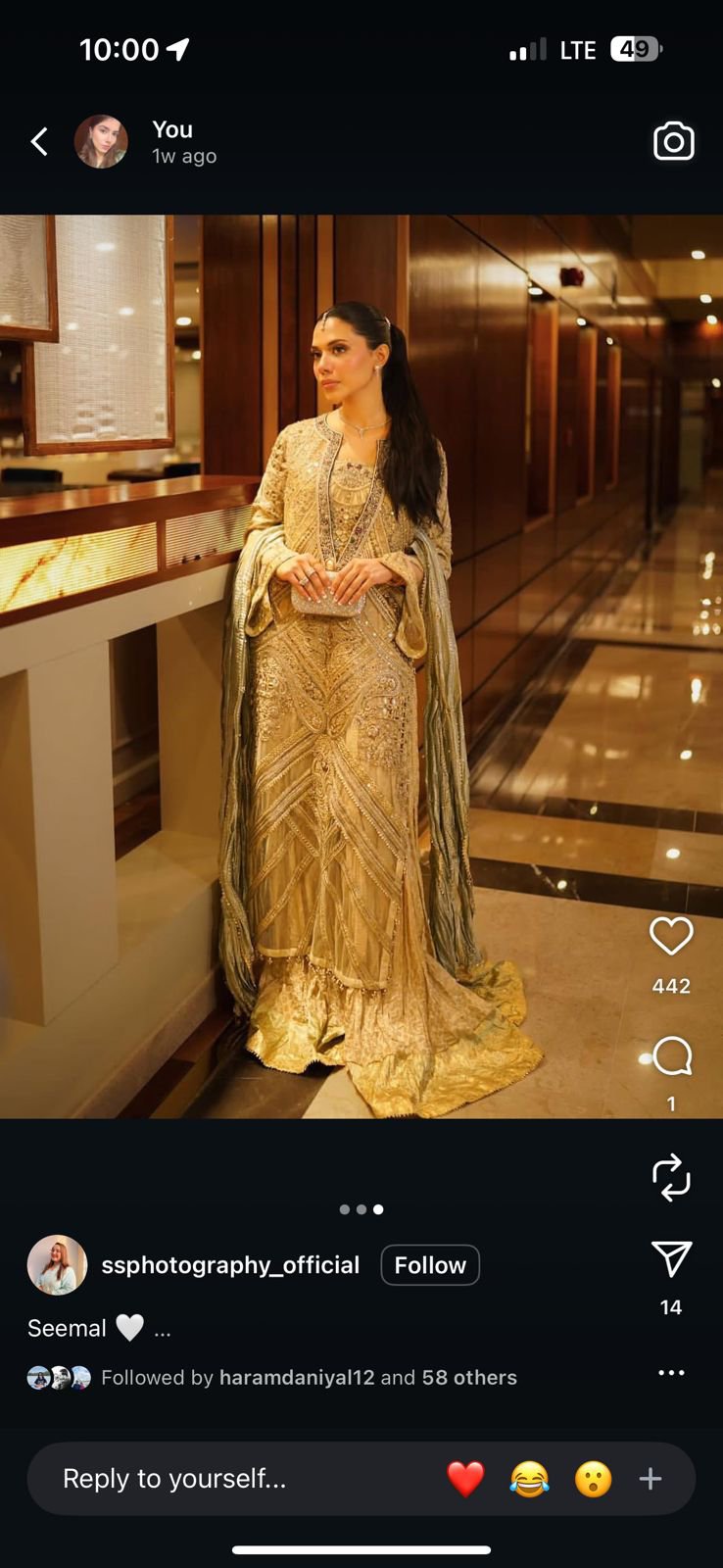Open the three-dot overflow menu
Screen dimensions: 723x1568
point(671,1373)
